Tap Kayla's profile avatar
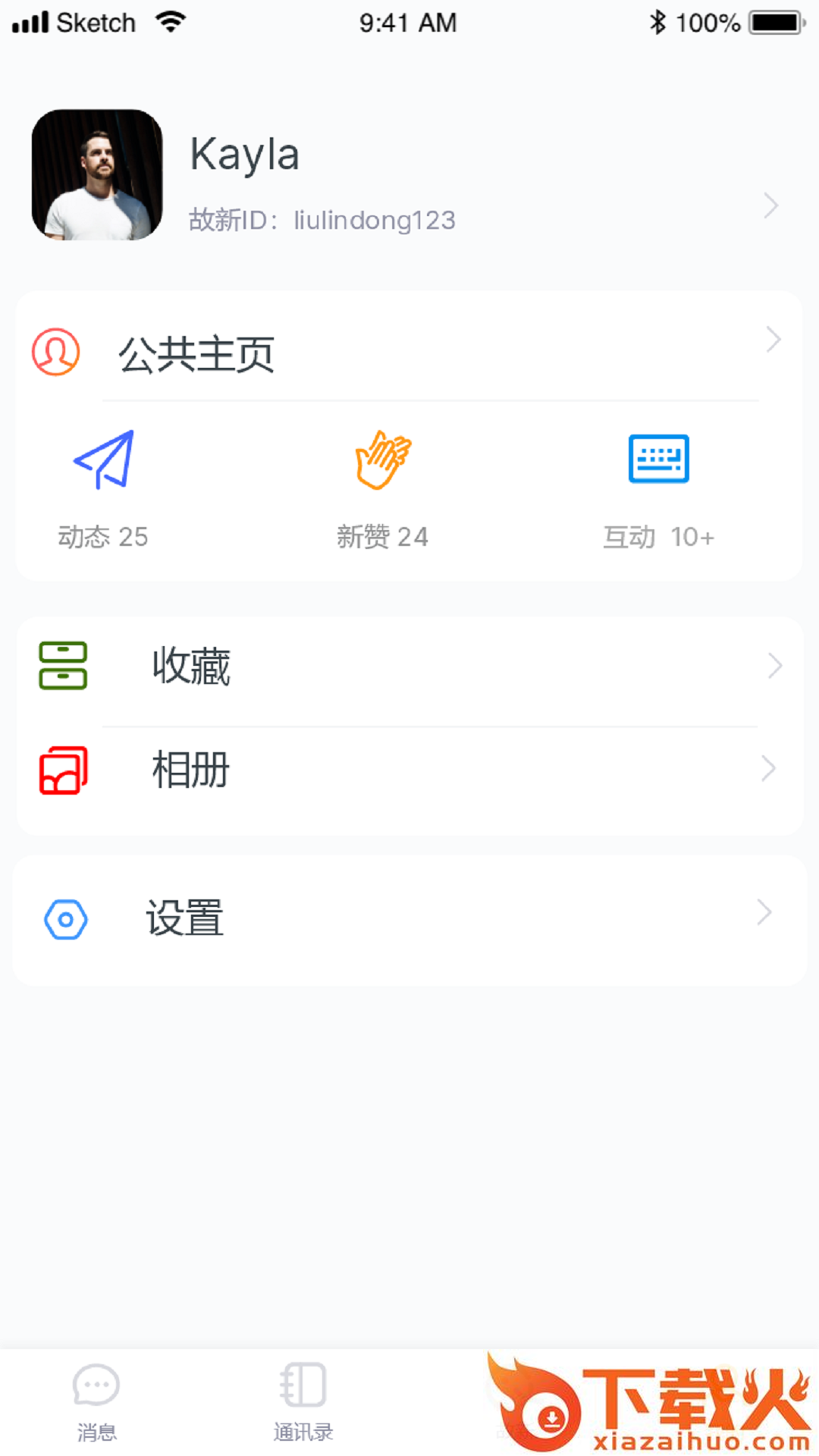Screen dimensions: 819x1456 click(x=97, y=175)
